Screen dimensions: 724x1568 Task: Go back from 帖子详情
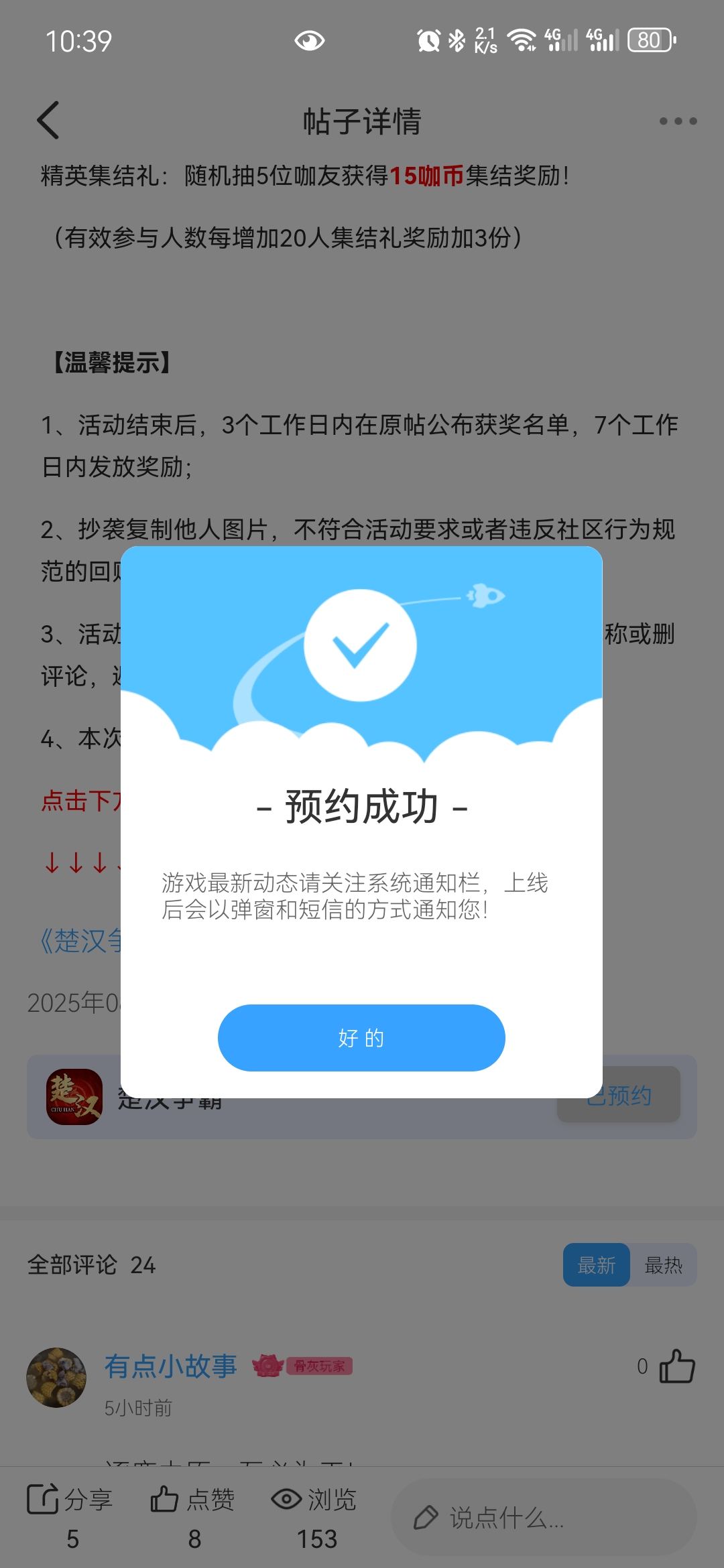click(x=49, y=121)
